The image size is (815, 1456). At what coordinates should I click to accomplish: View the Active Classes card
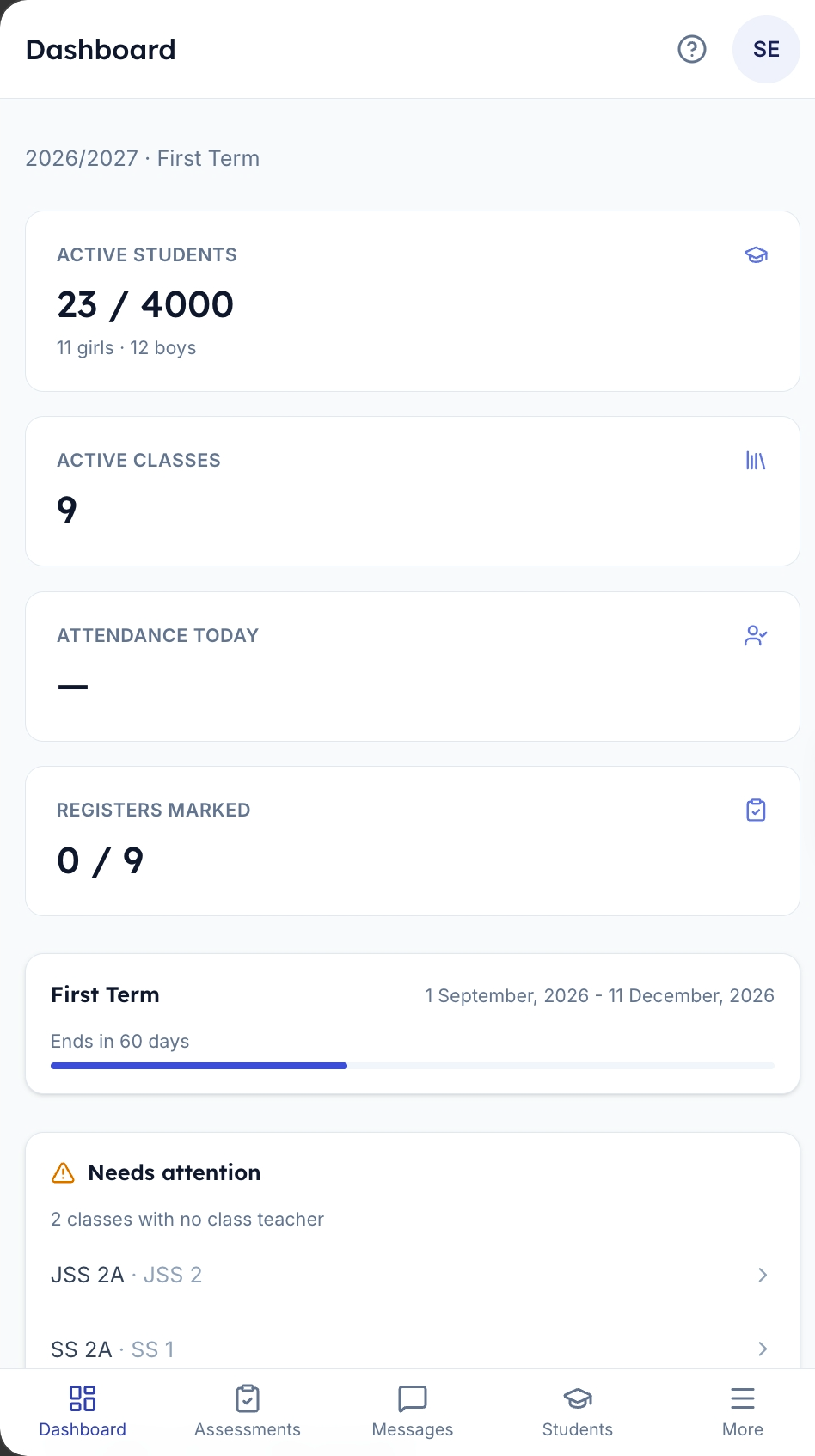(x=413, y=492)
